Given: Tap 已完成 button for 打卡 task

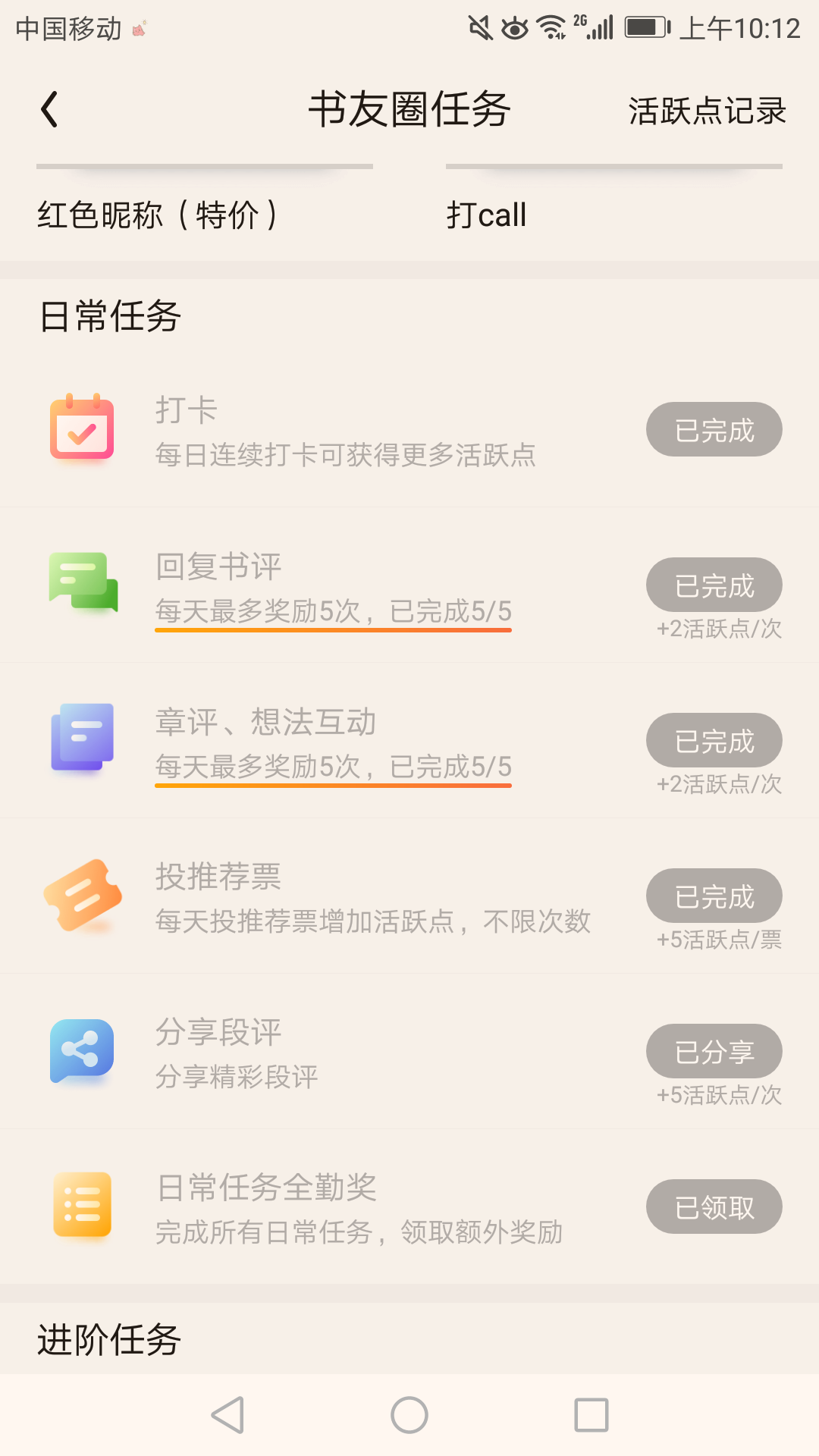Looking at the screenshot, I should pos(714,429).
